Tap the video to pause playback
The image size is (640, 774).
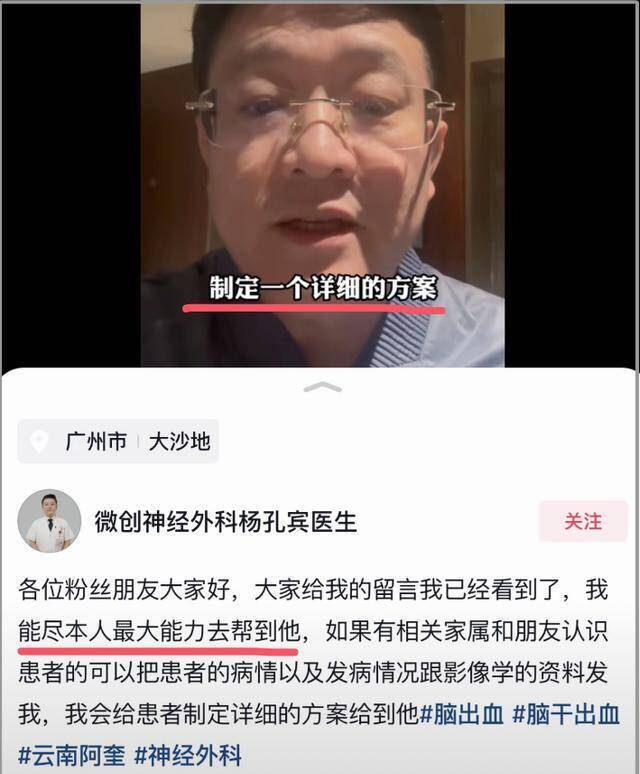click(x=320, y=180)
